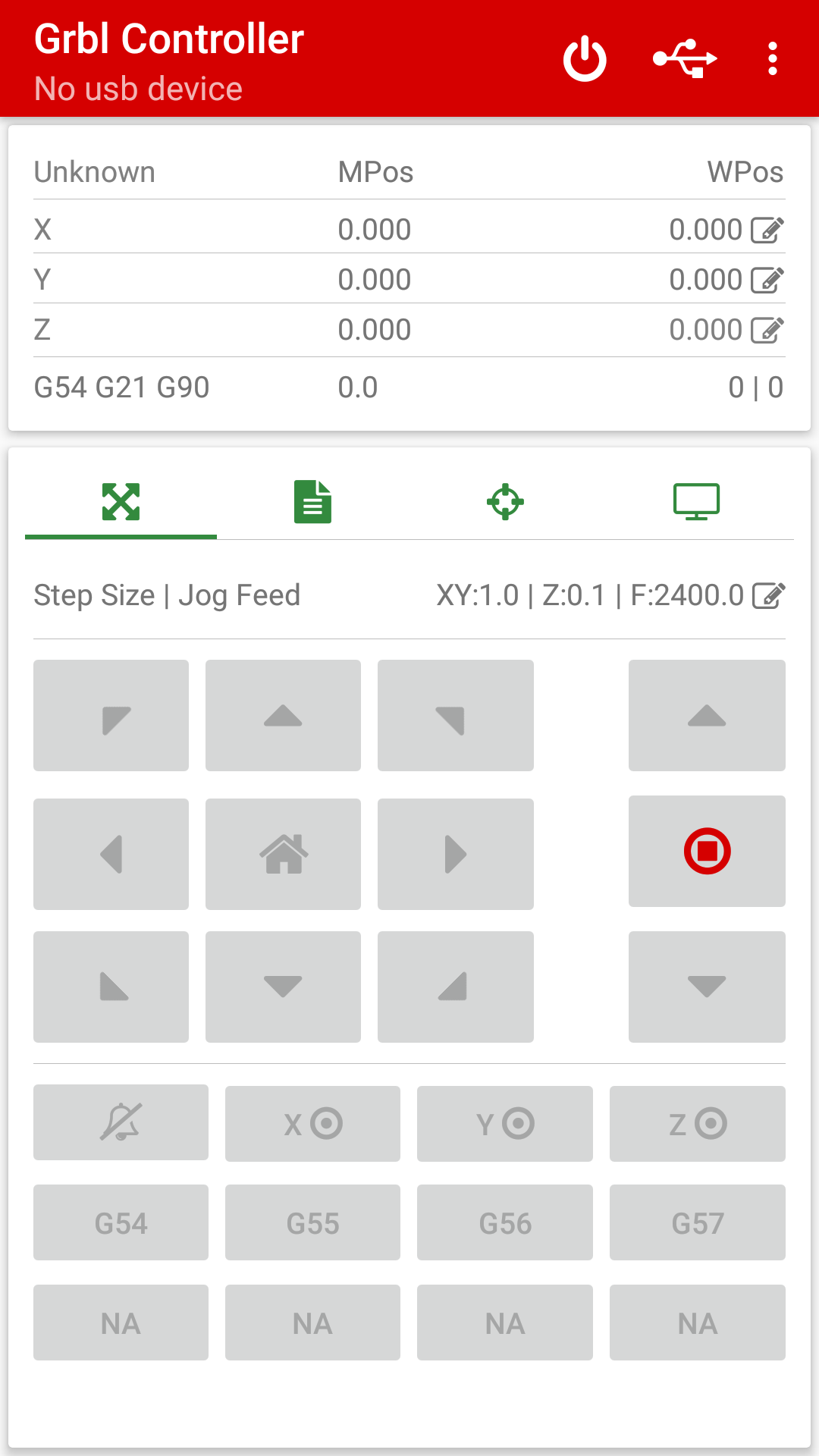Tap the USB connect icon
The height and width of the screenshot is (1456, 819).
click(x=685, y=58)
